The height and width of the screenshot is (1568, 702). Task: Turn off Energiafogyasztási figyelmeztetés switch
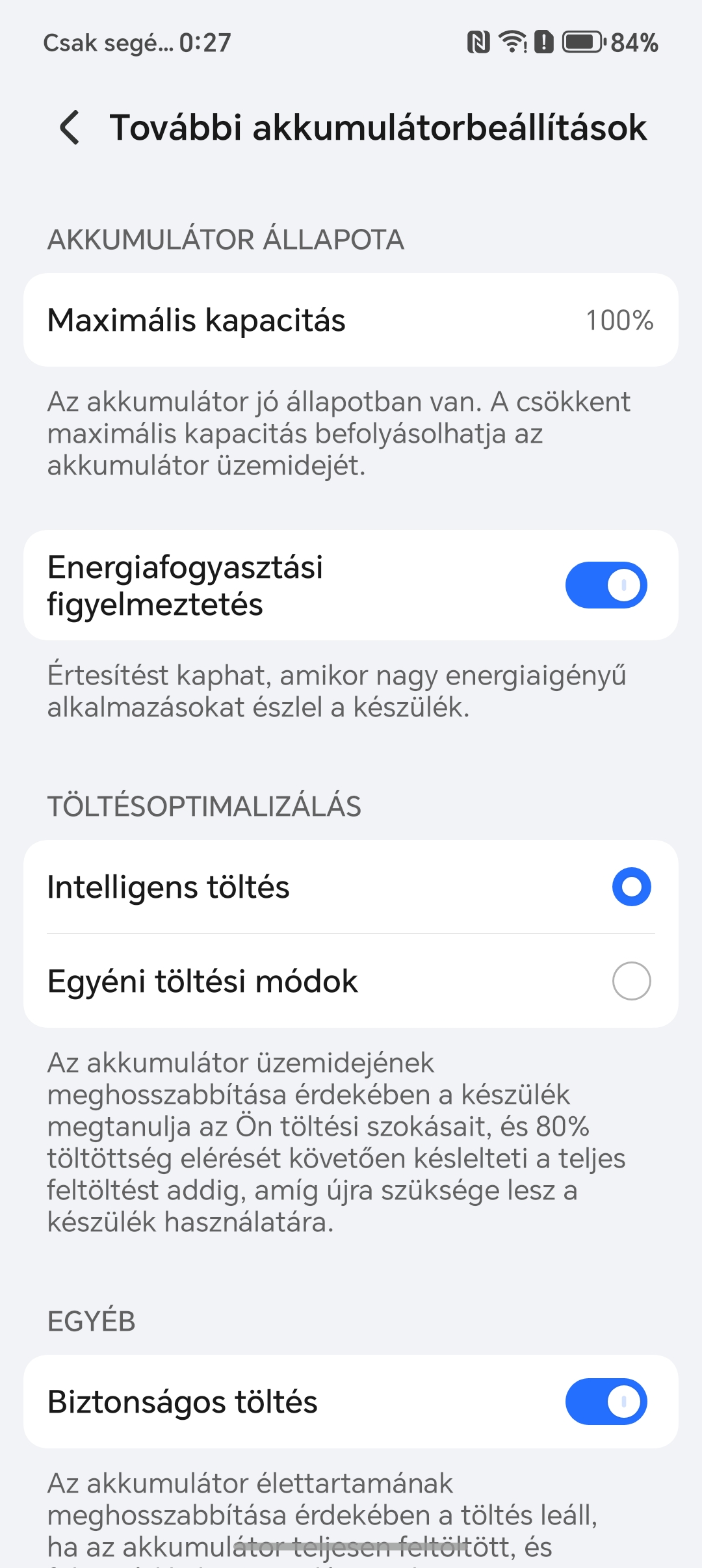click(606, 585)
